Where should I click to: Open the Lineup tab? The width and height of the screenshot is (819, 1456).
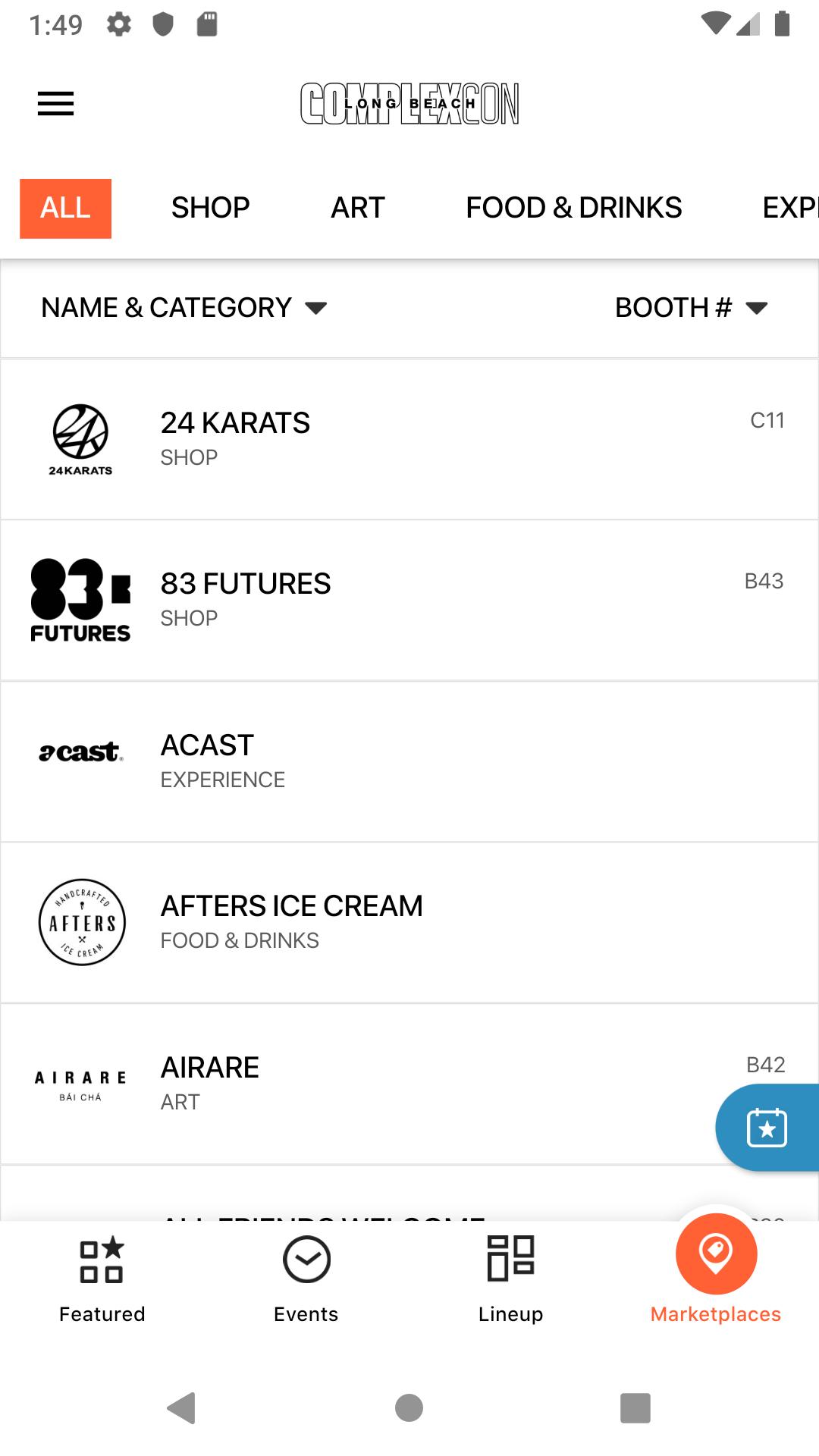[511, 1279]
